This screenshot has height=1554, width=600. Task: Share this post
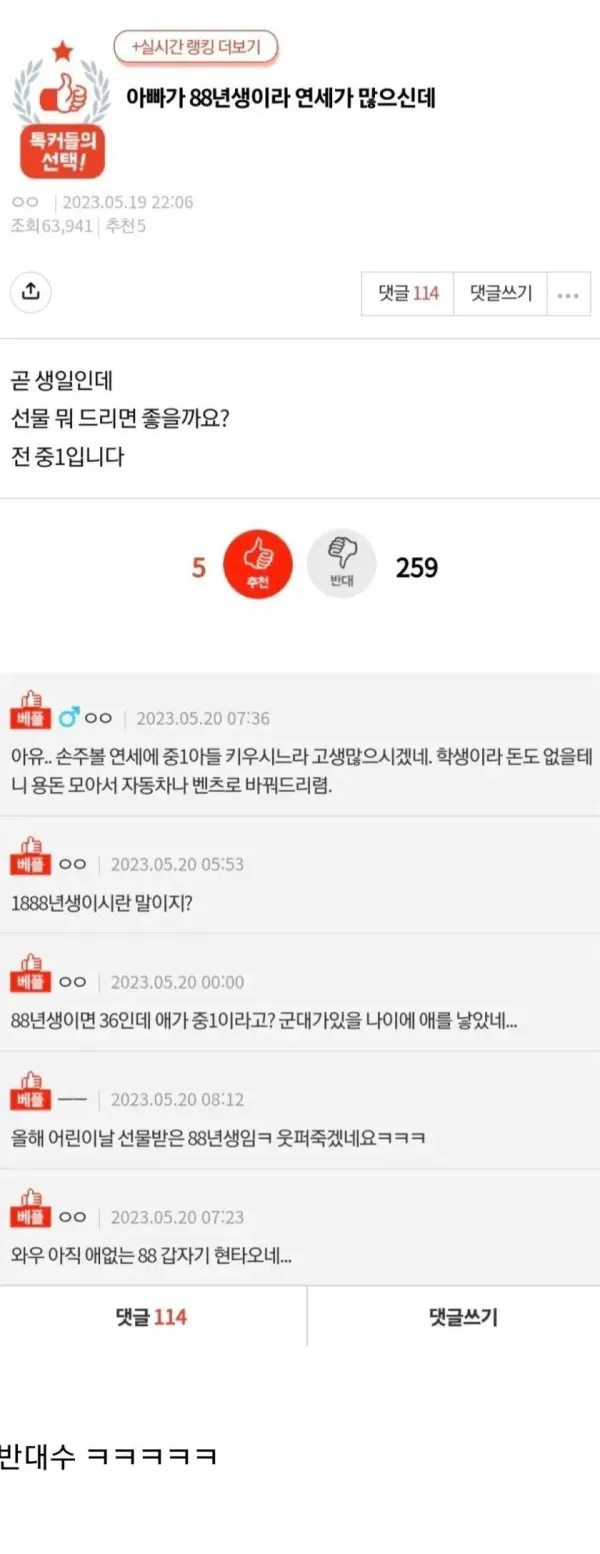tap(31, 292)
